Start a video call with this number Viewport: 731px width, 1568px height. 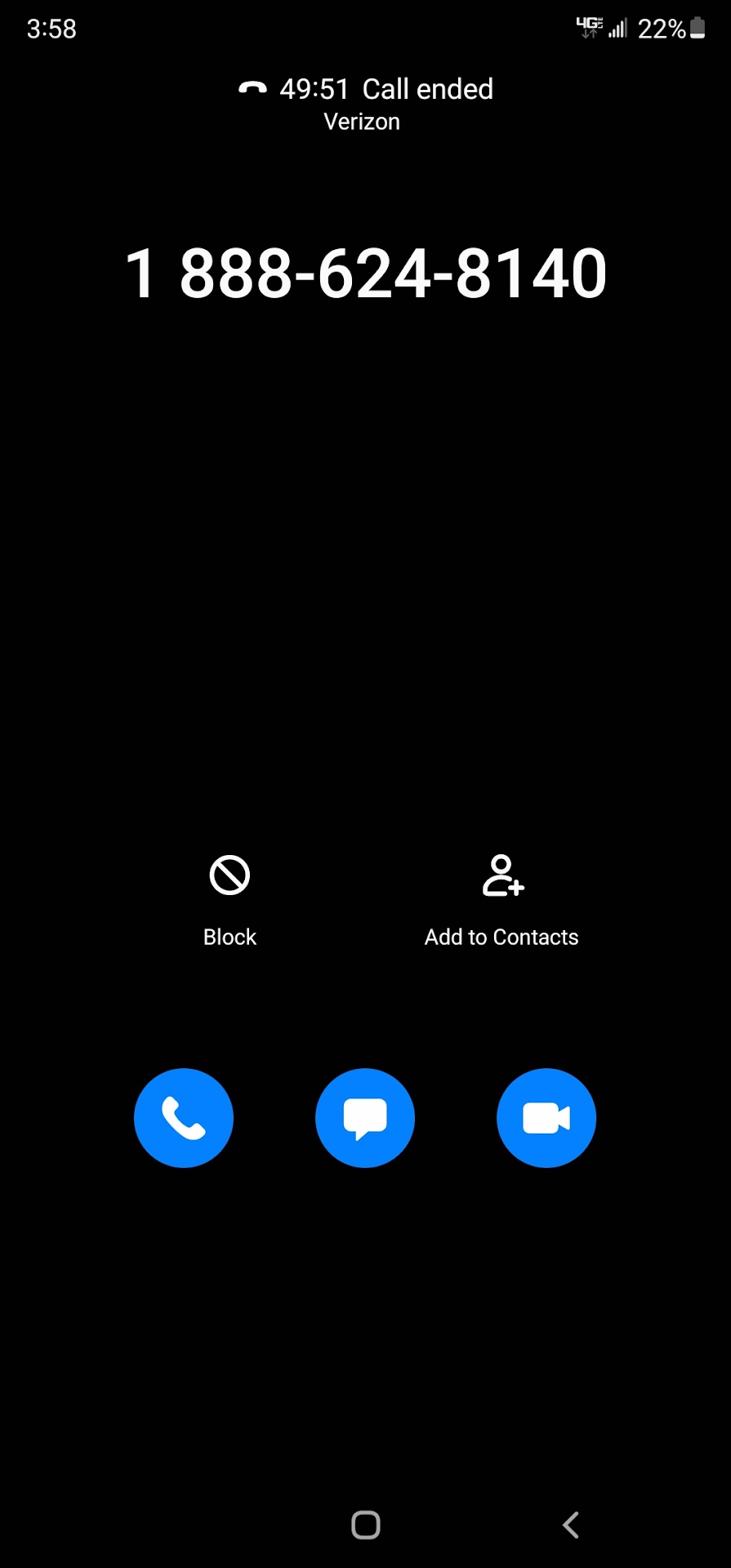click(546, 1118)
